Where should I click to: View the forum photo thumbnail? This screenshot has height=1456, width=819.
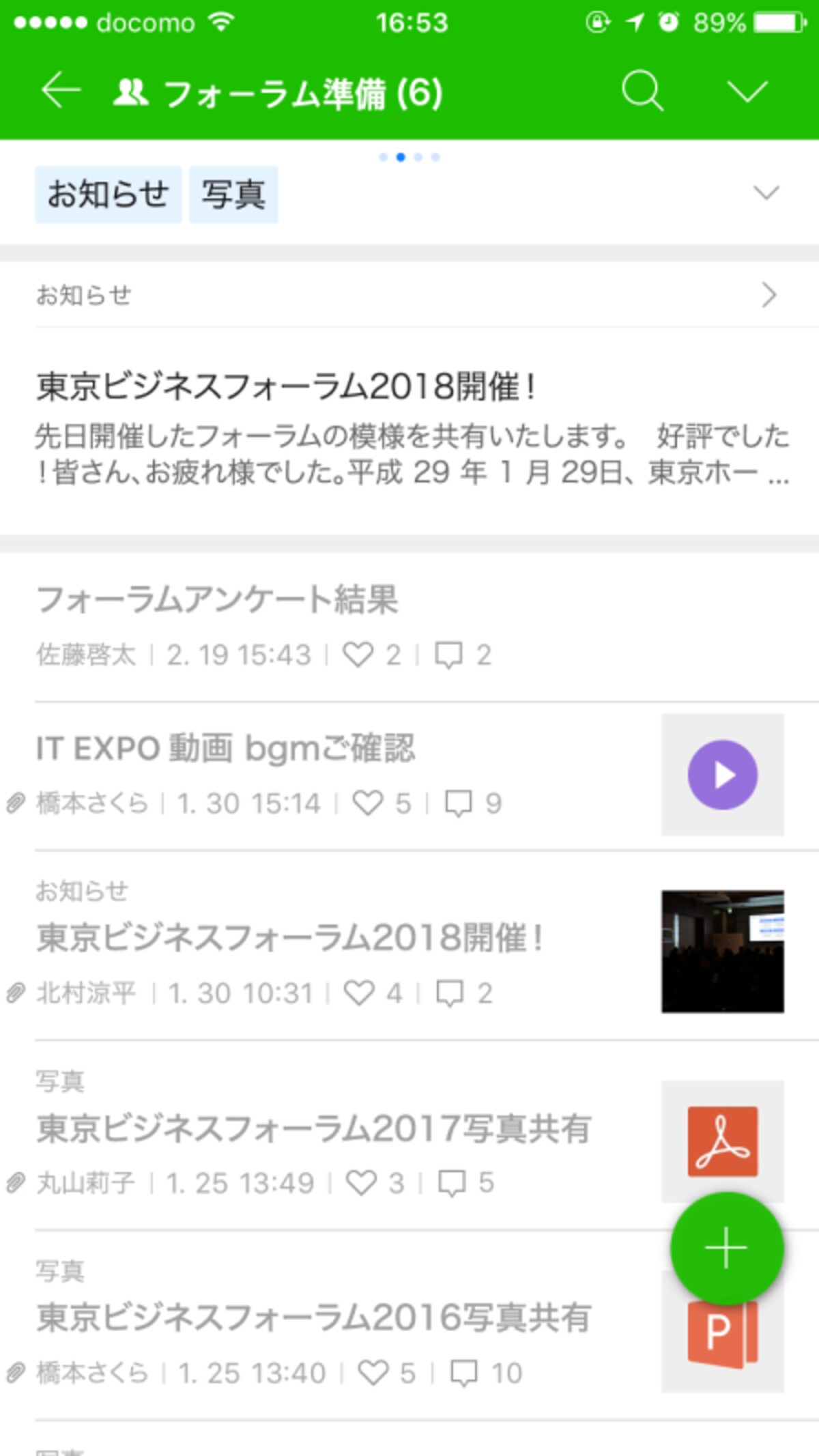pyautogui.click(x=722, y=952)
